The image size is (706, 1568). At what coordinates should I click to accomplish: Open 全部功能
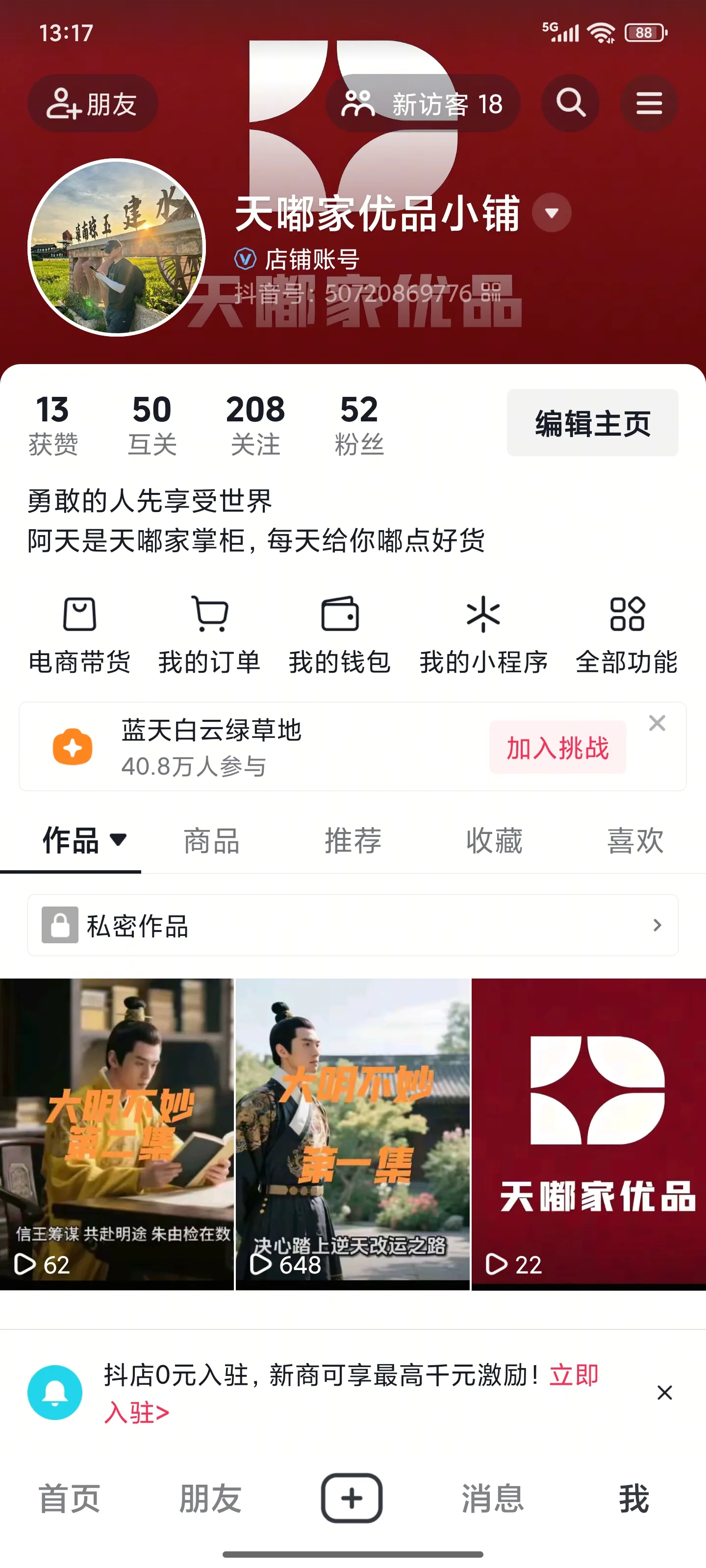[x=626, y=636]
